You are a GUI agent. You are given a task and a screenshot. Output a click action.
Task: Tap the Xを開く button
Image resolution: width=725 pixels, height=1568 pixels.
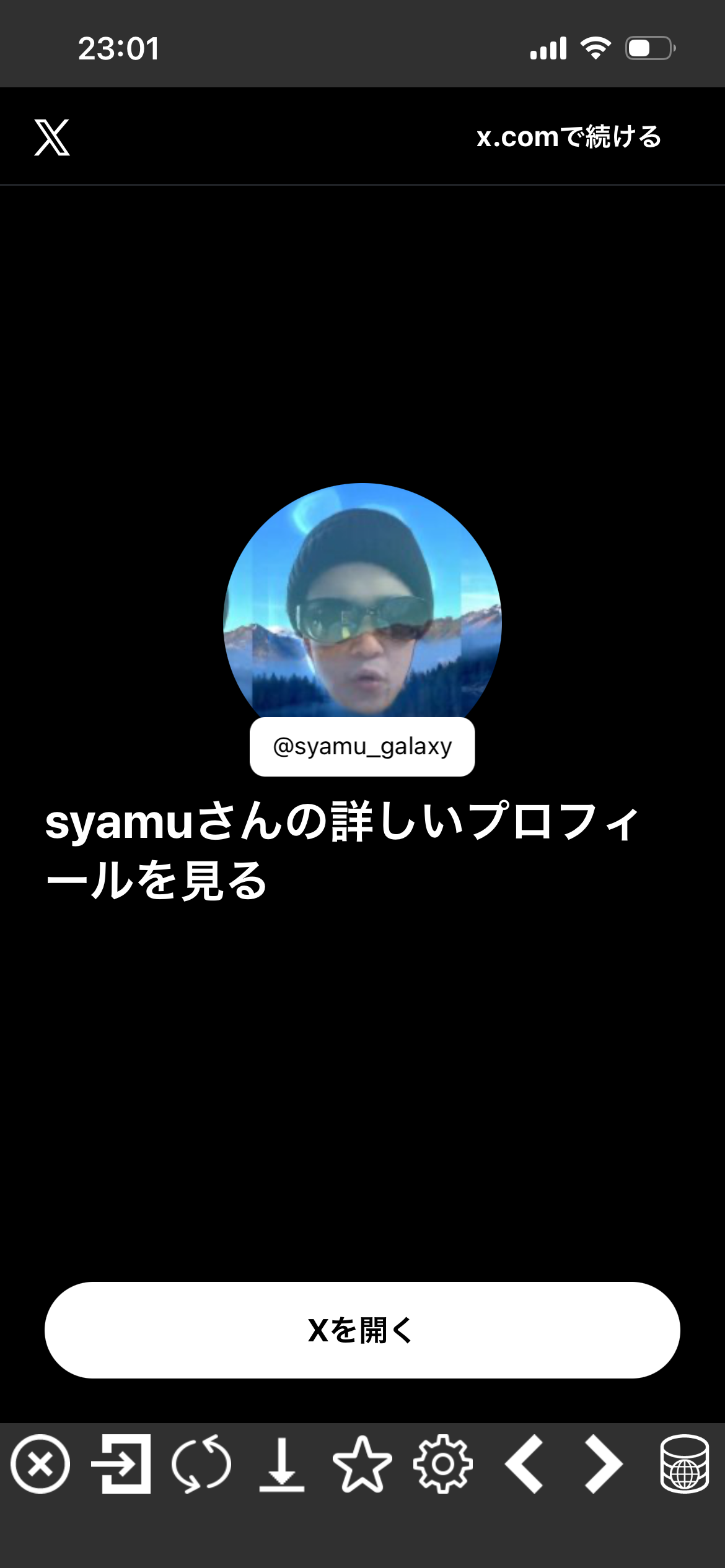click(362, 1330)
